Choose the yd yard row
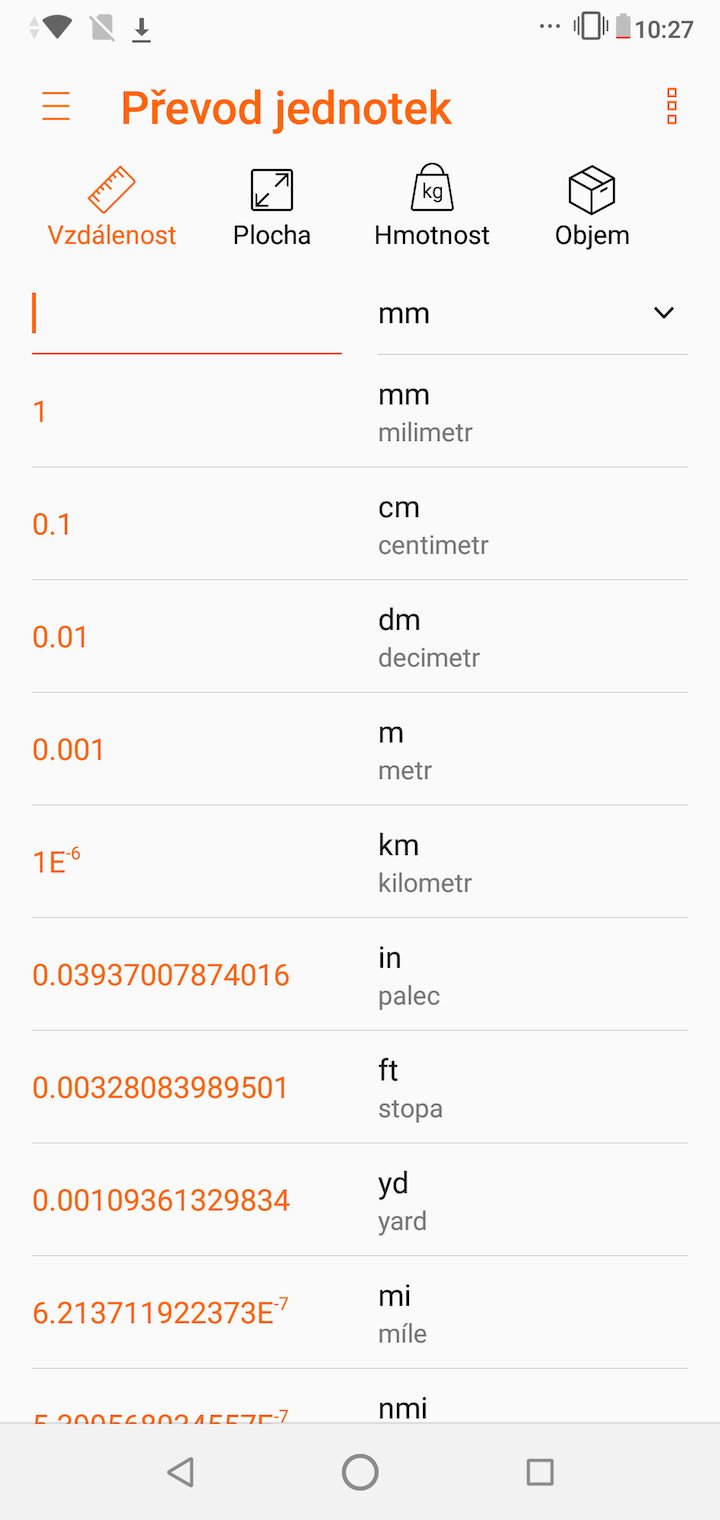This screenshot has height=1520, width=720. pos(360,1200)
